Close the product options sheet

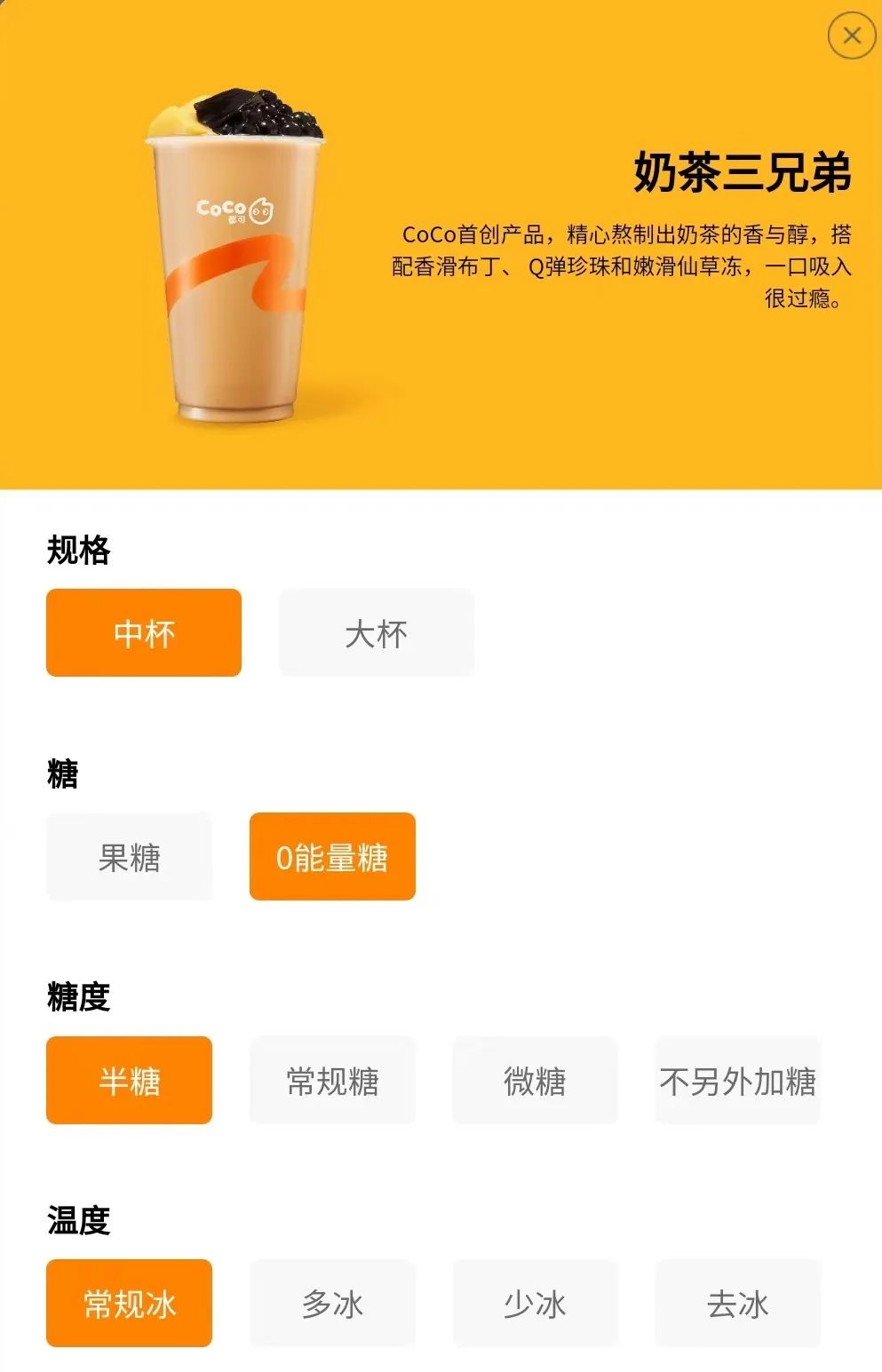851,36
